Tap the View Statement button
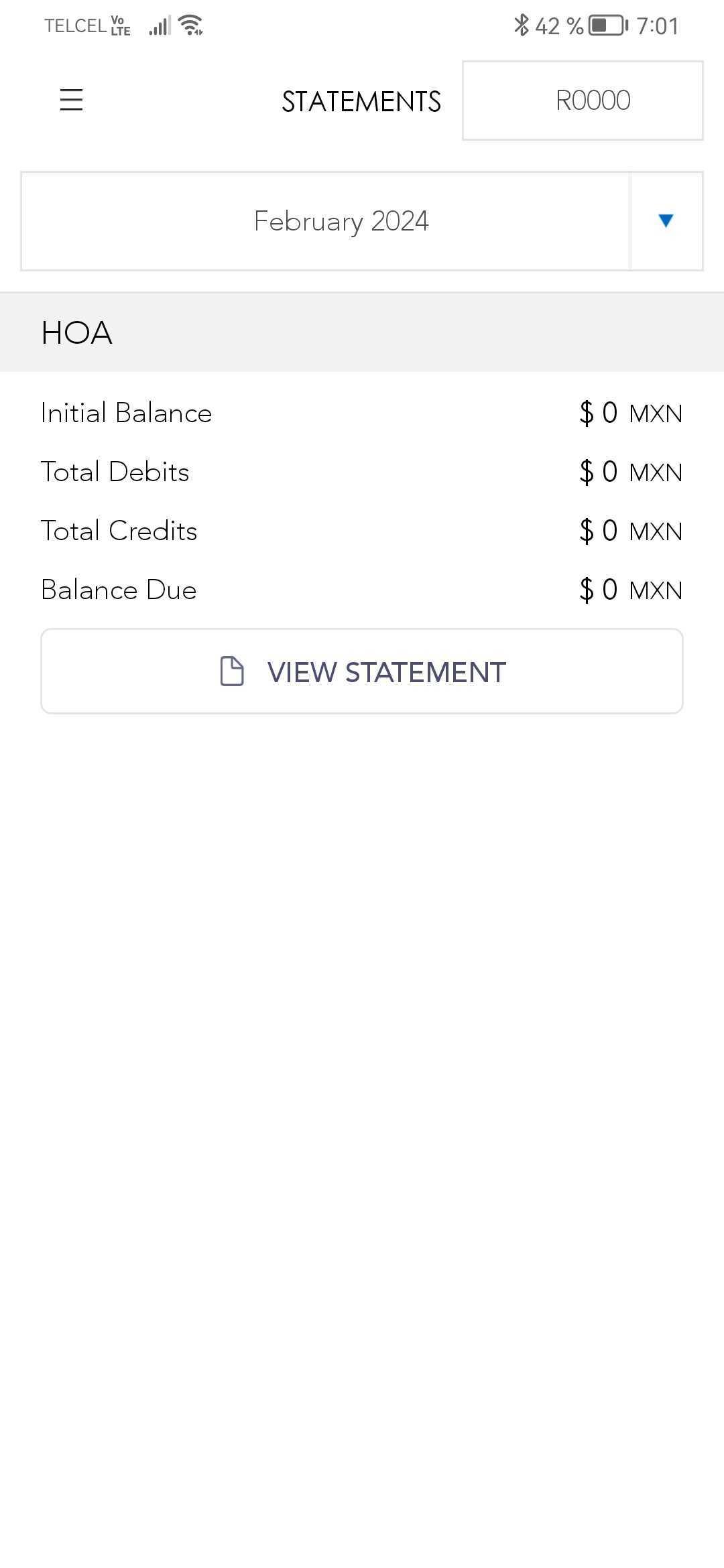The width and height of the screenshot is (724, 1568). point(362,671)
